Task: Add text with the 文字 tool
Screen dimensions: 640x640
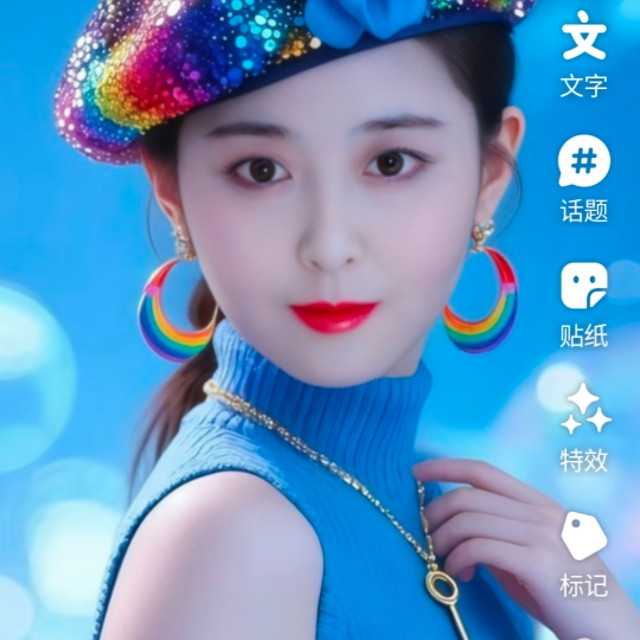Action: [x=584, y=53]
